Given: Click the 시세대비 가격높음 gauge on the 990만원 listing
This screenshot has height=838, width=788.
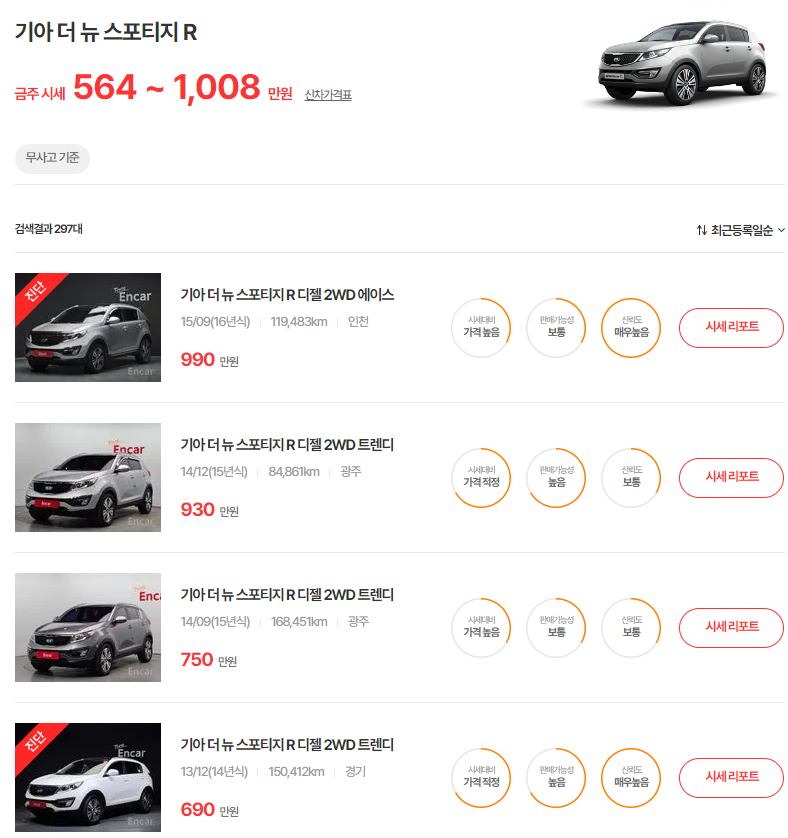Looking at the screenshot, I should click(481, 328).
